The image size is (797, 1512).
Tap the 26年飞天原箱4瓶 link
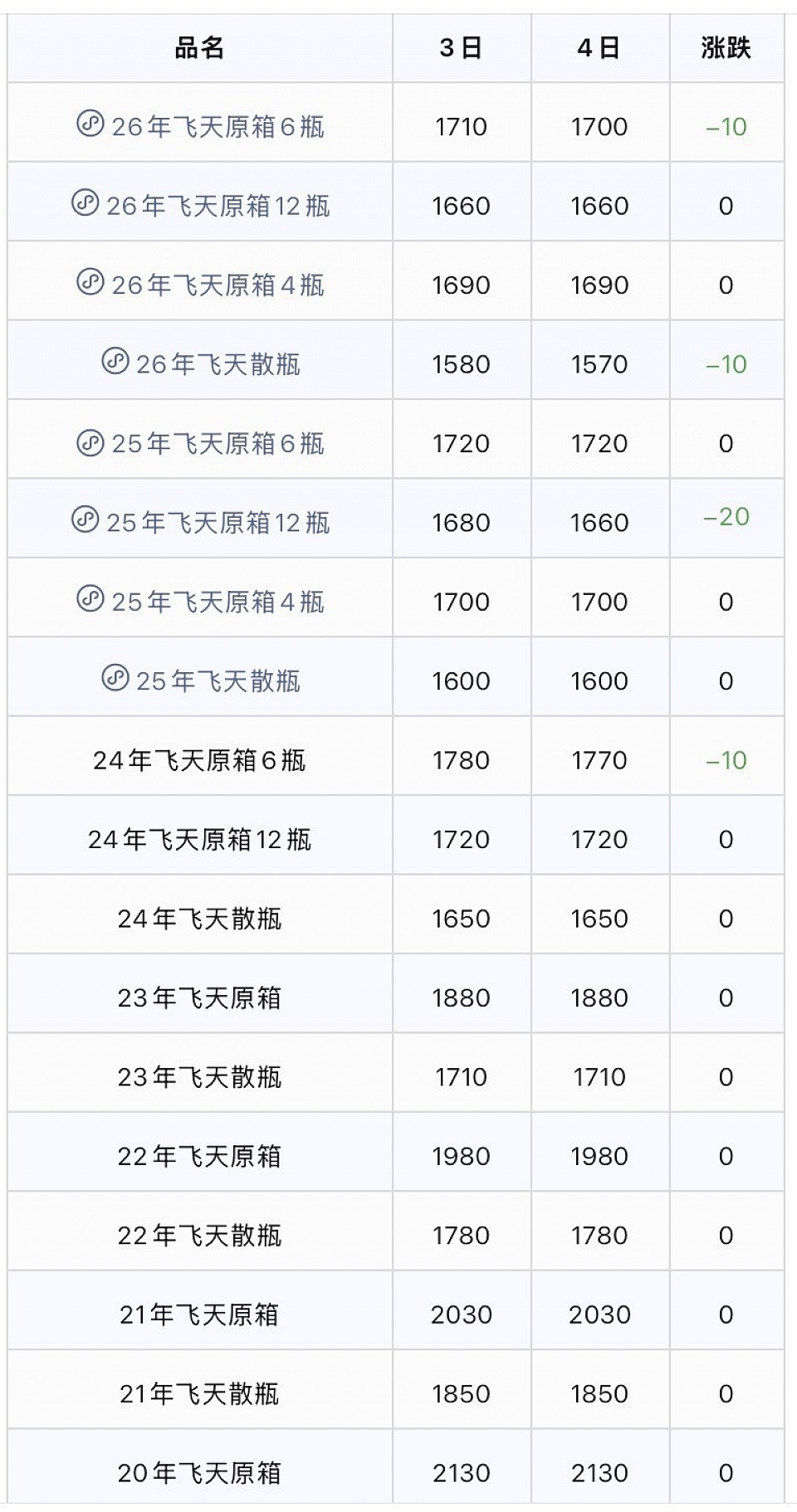[201, 285]
